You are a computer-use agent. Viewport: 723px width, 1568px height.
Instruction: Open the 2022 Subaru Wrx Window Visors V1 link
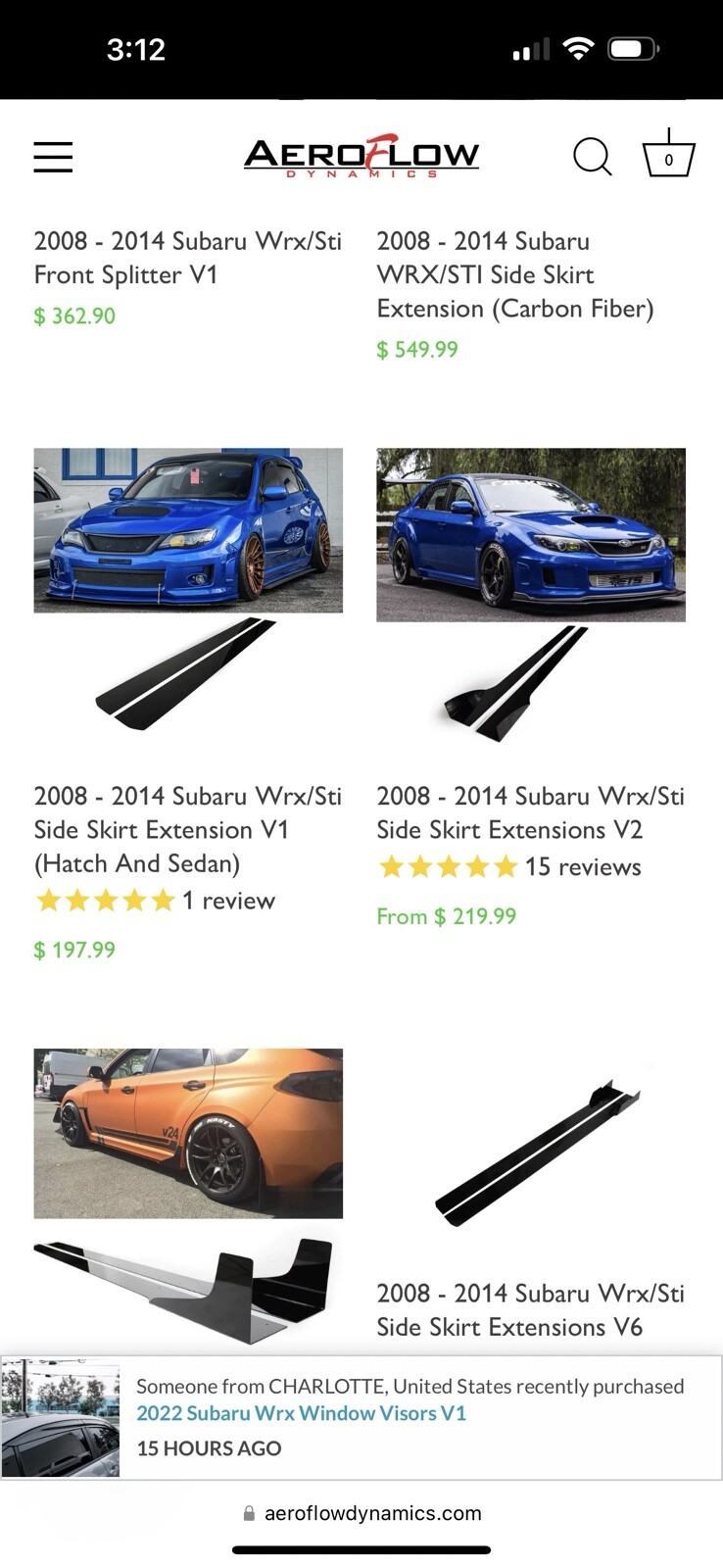point(301,1413)
